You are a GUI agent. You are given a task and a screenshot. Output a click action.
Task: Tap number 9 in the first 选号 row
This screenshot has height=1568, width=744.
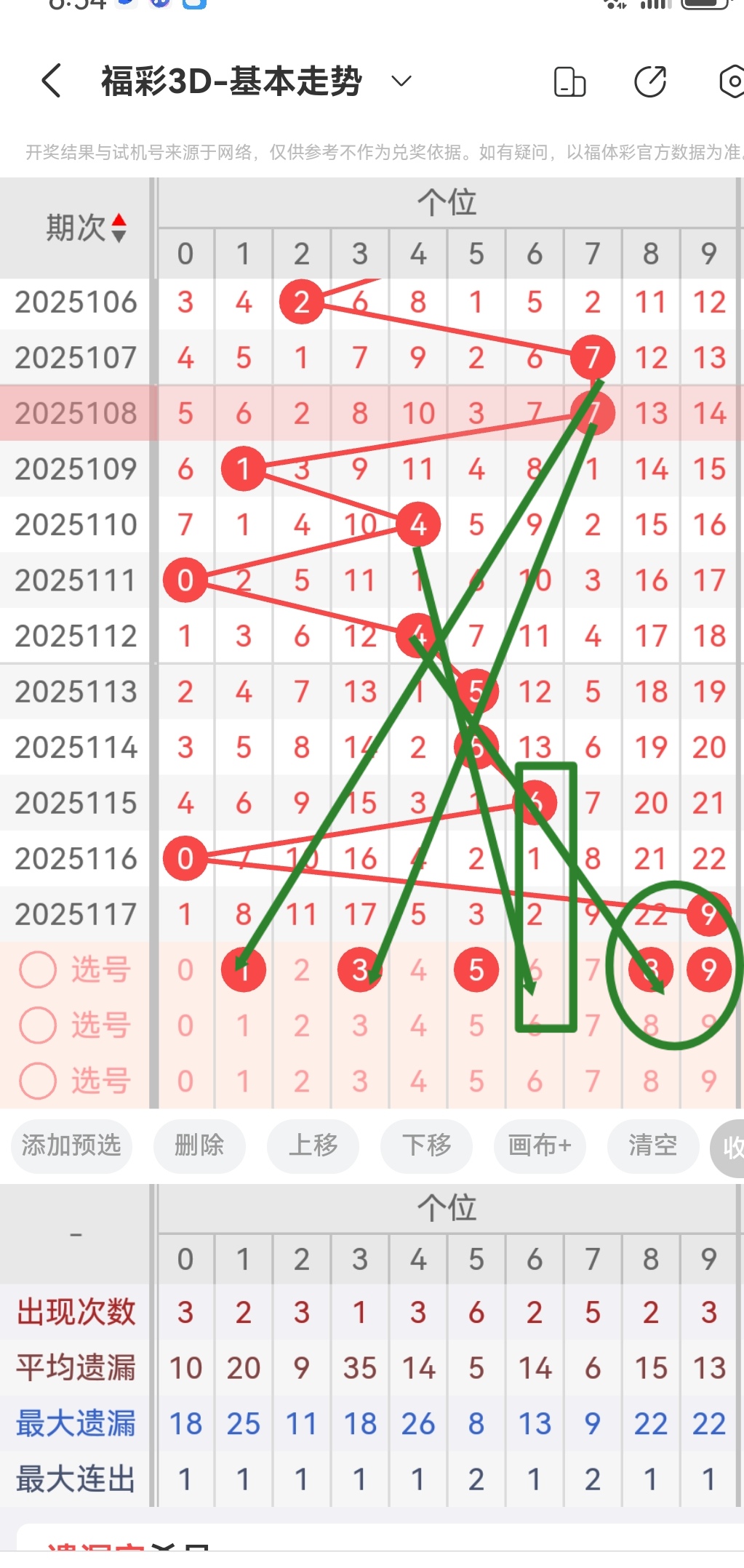pos(709,969)
